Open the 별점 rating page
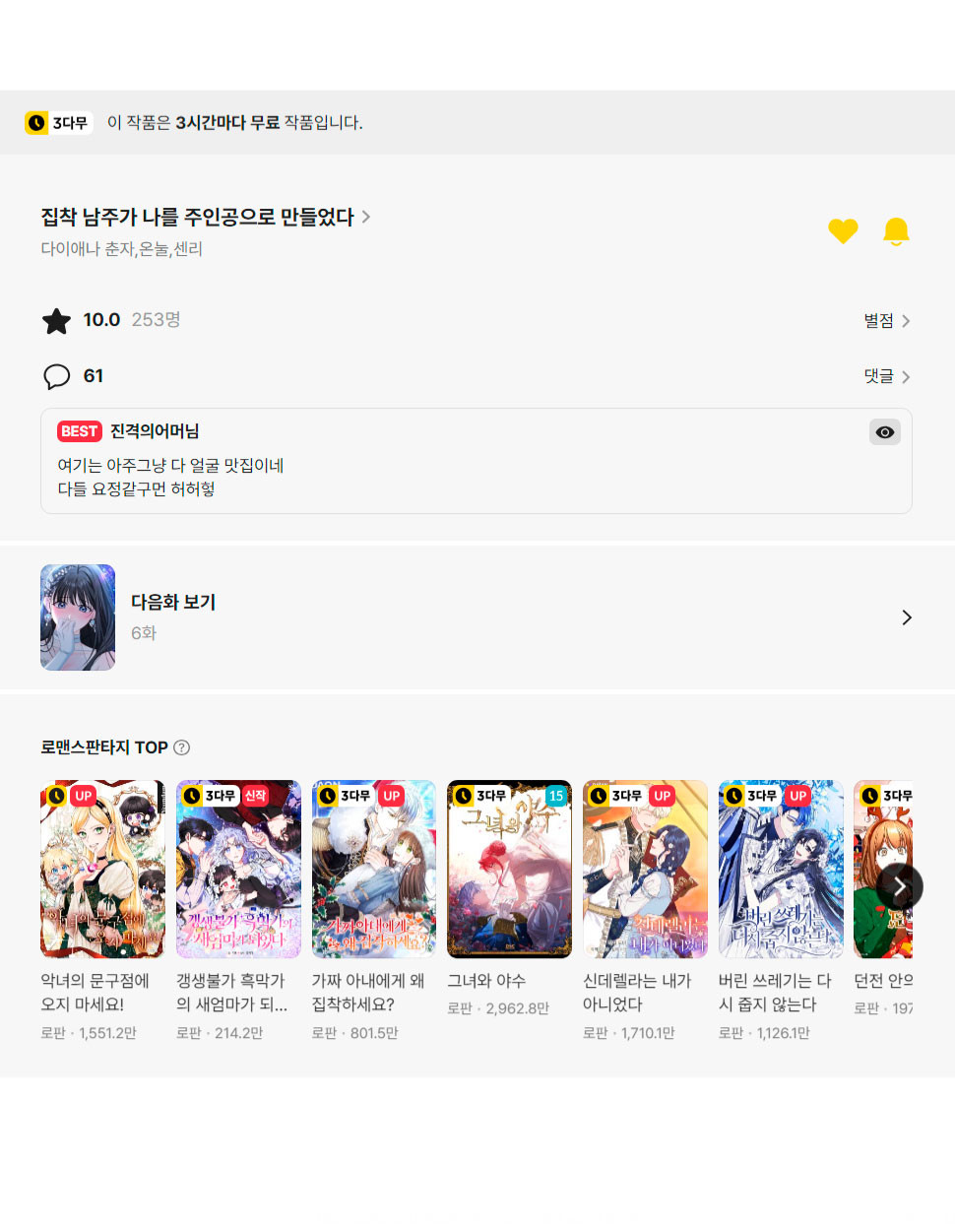The width and height of the screenshot is (955, 1232). point(886,321)
